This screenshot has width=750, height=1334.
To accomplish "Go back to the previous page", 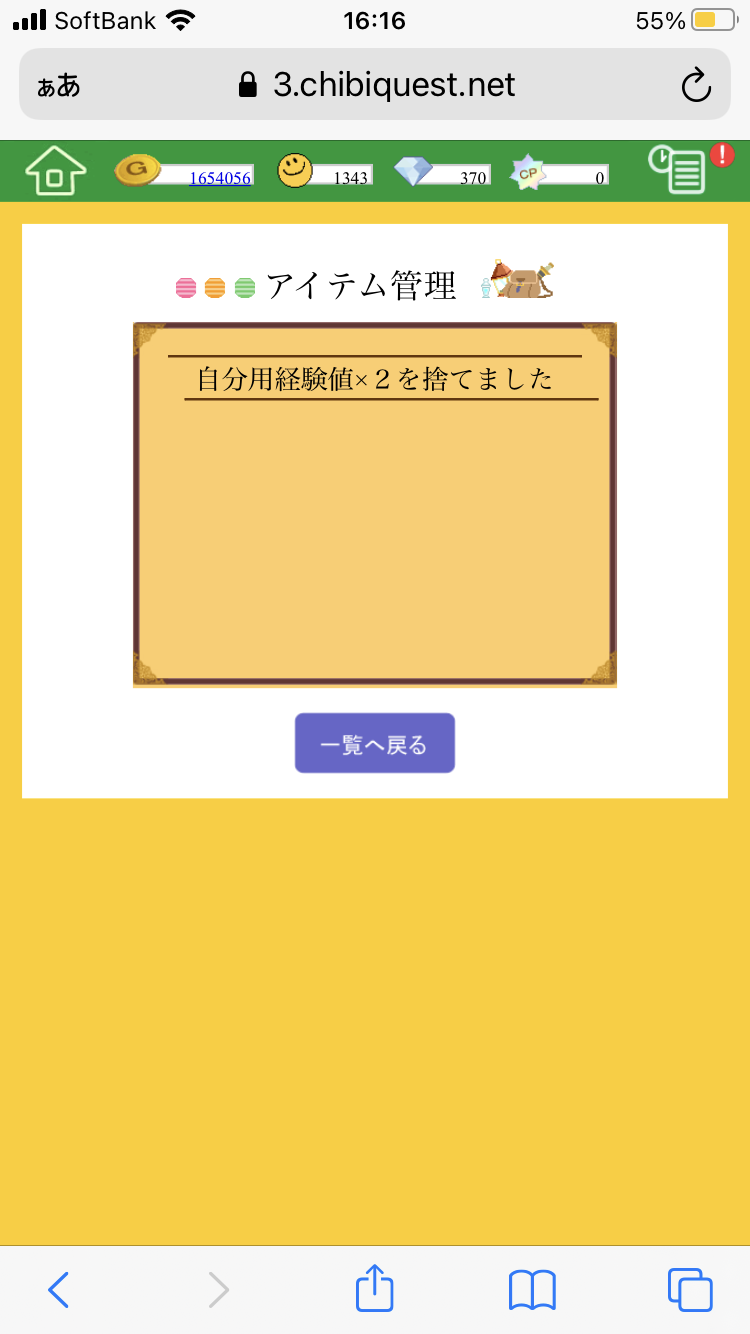I will tap(59, 1290).
